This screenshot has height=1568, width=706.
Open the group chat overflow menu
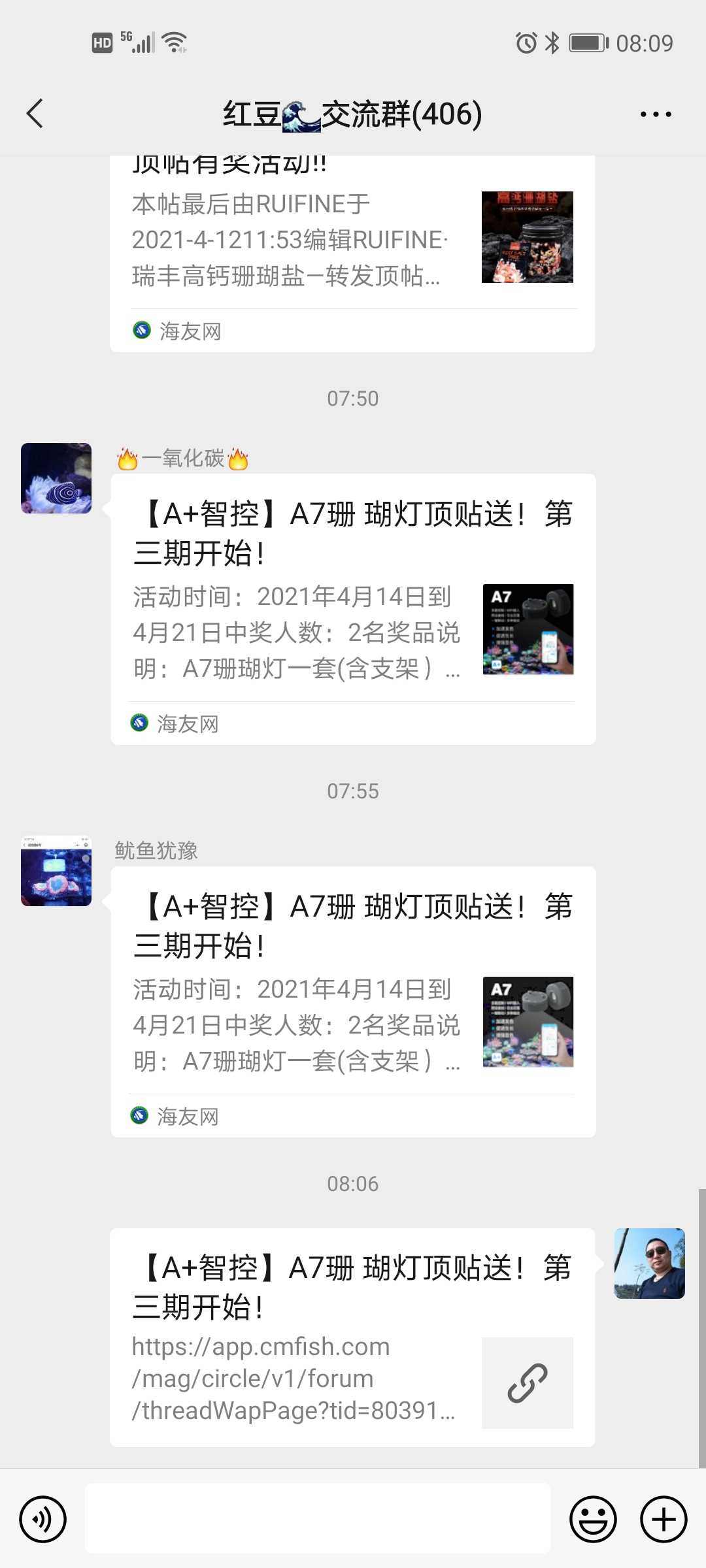655,114
